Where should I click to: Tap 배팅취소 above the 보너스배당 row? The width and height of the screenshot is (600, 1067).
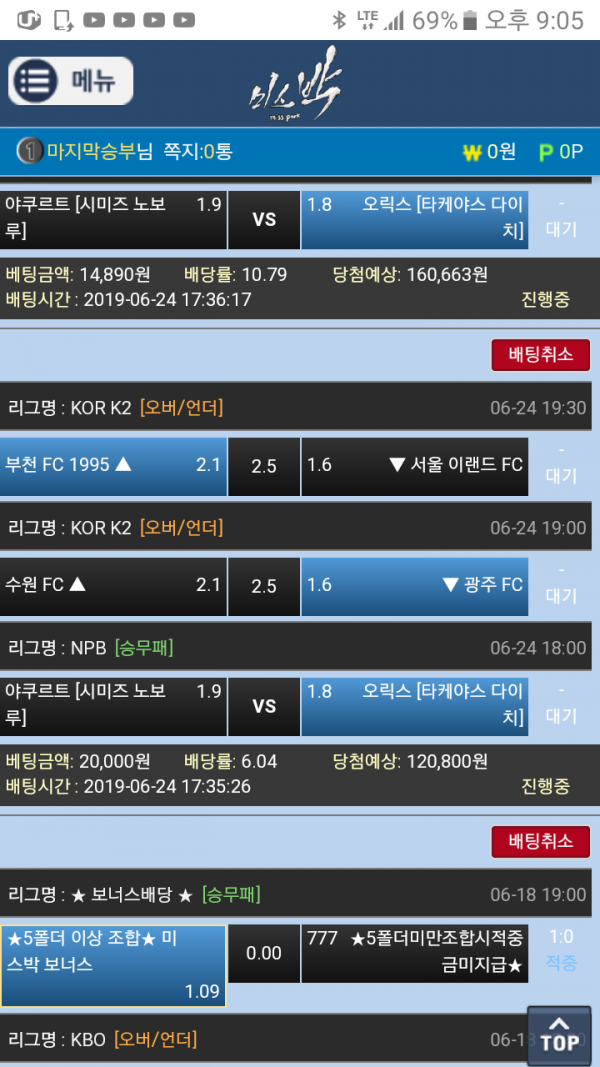click(540, 841)
